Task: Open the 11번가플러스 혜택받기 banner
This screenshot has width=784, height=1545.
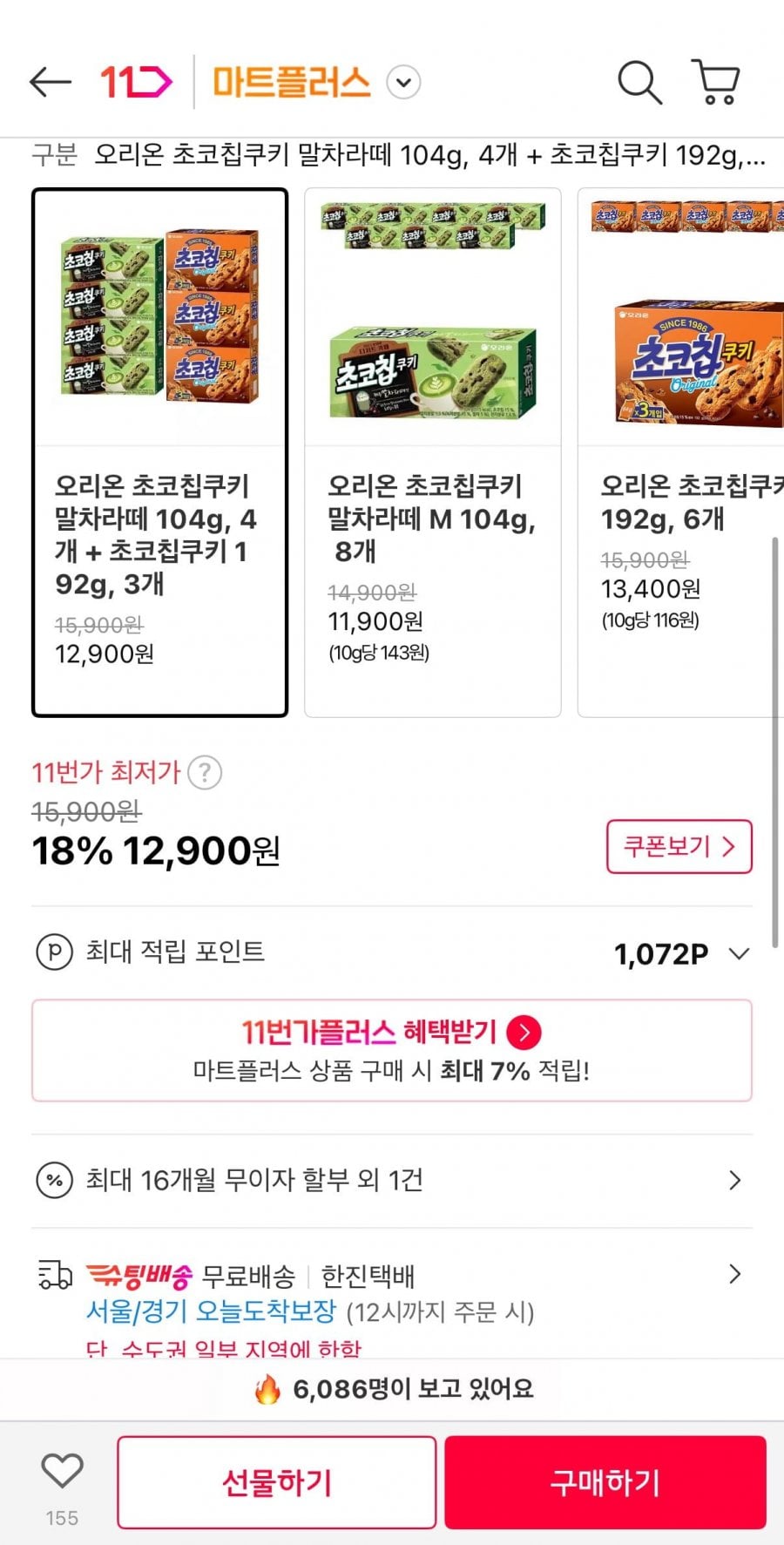Action: [x=392, y=1050]
